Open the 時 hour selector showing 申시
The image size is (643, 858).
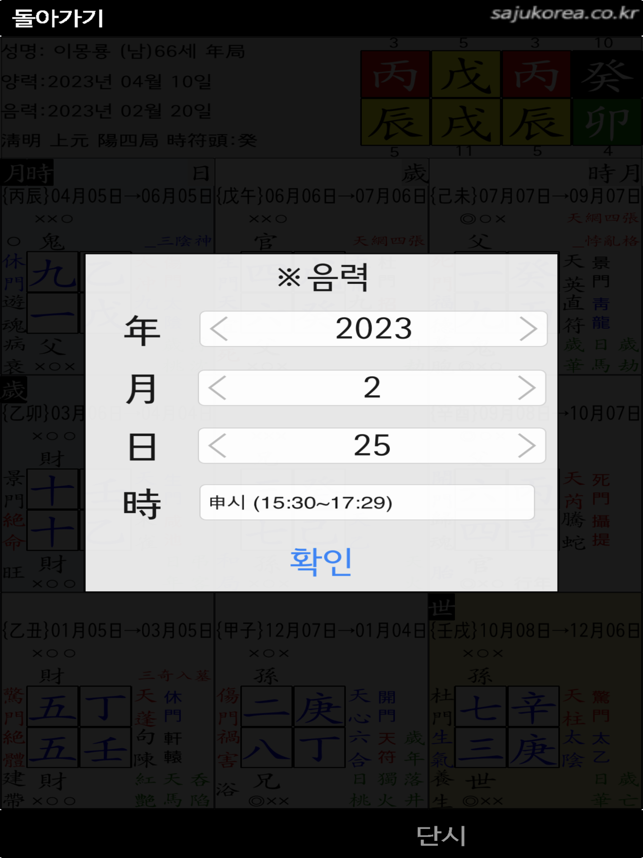[366, 503]
